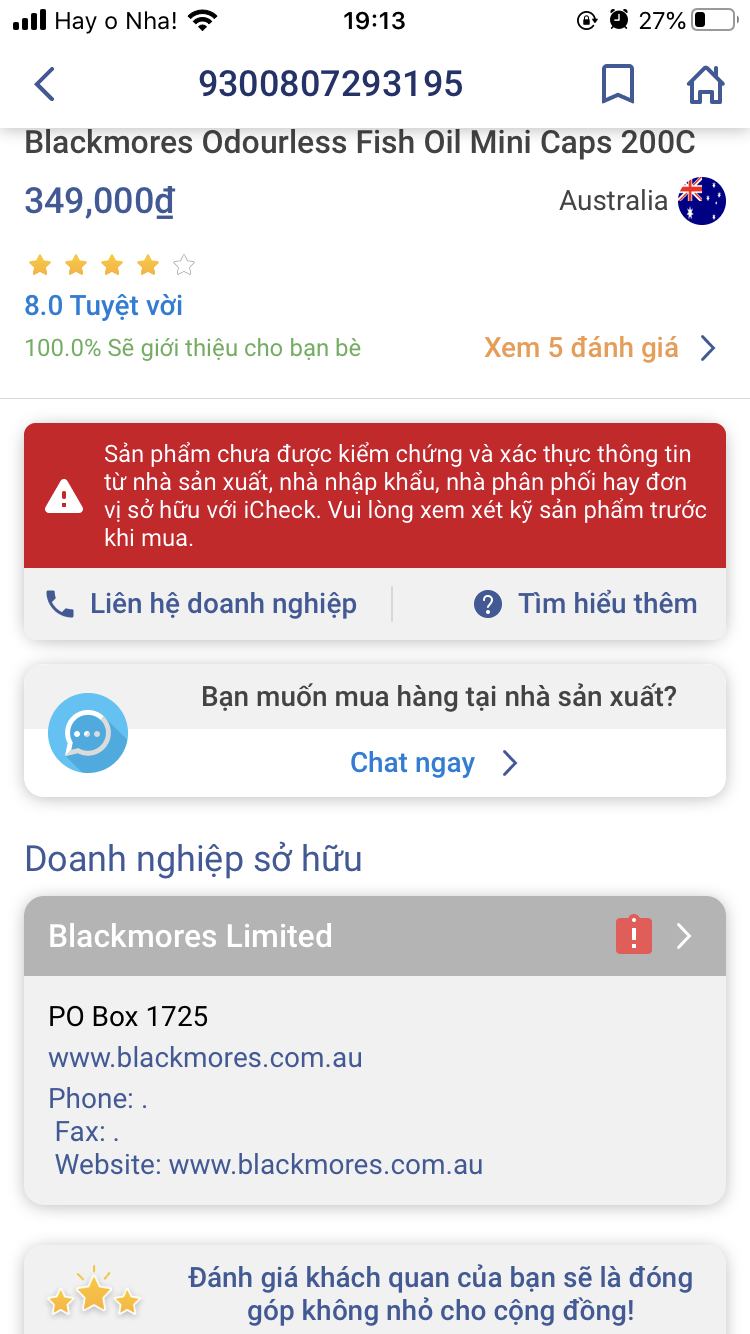Tap the home icon in the top bar

coord(706,84)
